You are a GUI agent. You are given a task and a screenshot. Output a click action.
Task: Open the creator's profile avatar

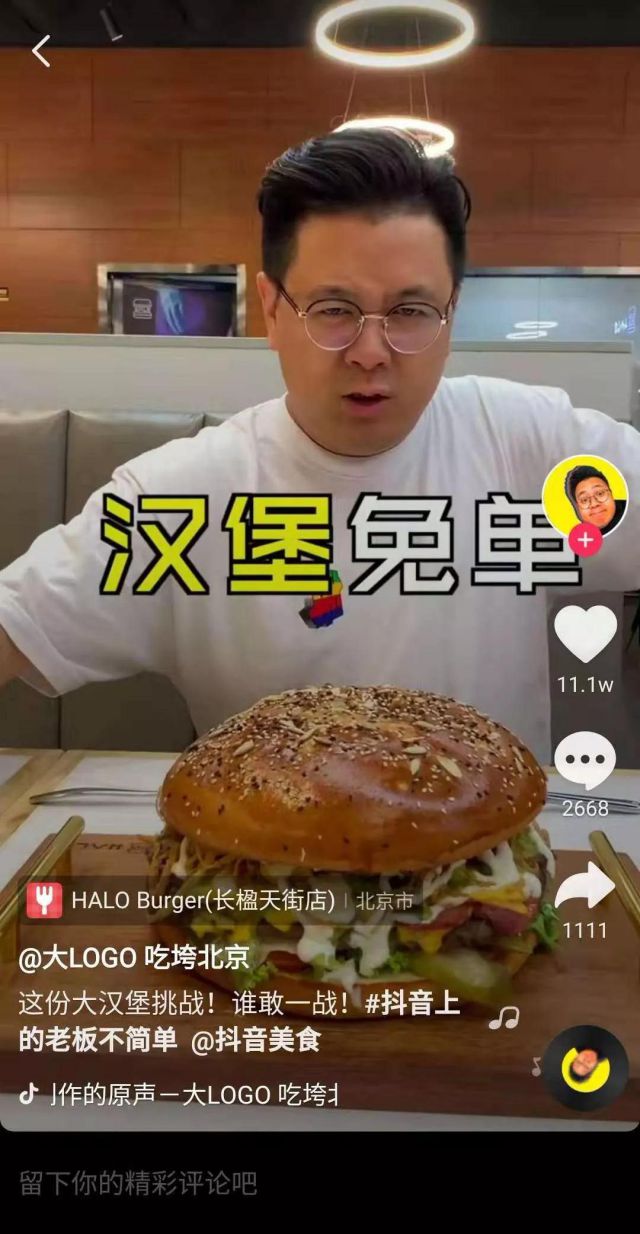click(x=584, y=497)
